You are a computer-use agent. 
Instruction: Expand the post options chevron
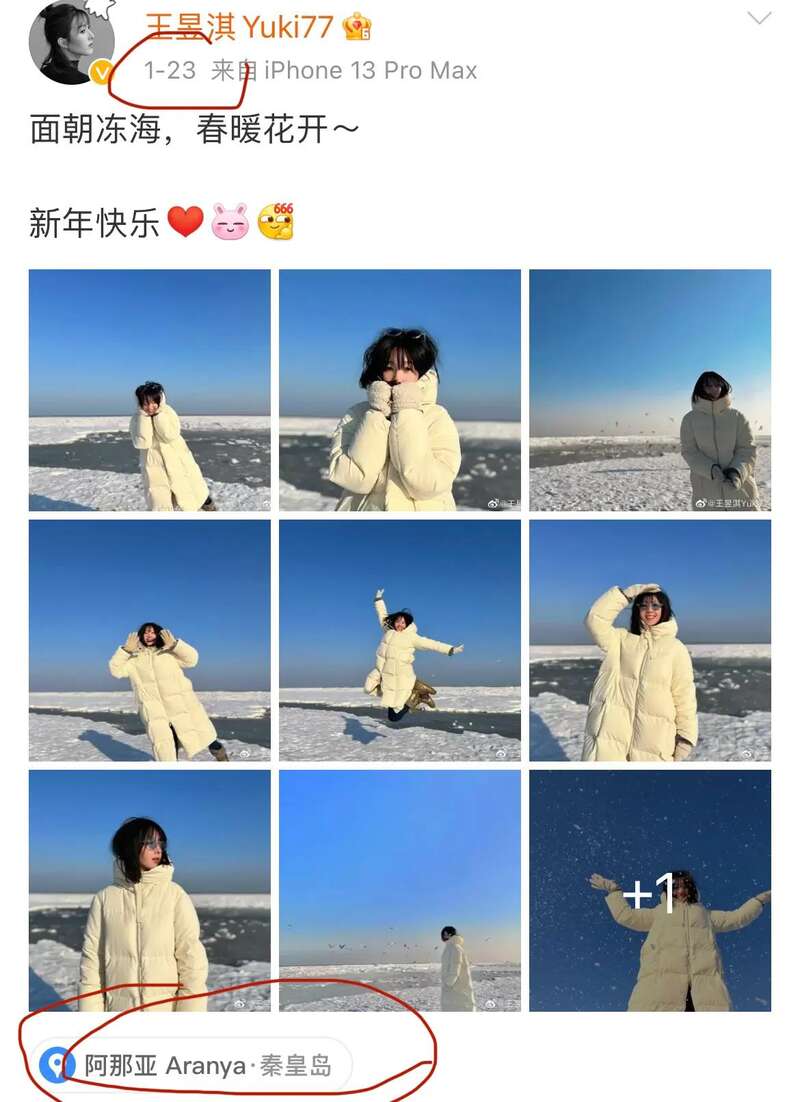(x=760, y=18)
